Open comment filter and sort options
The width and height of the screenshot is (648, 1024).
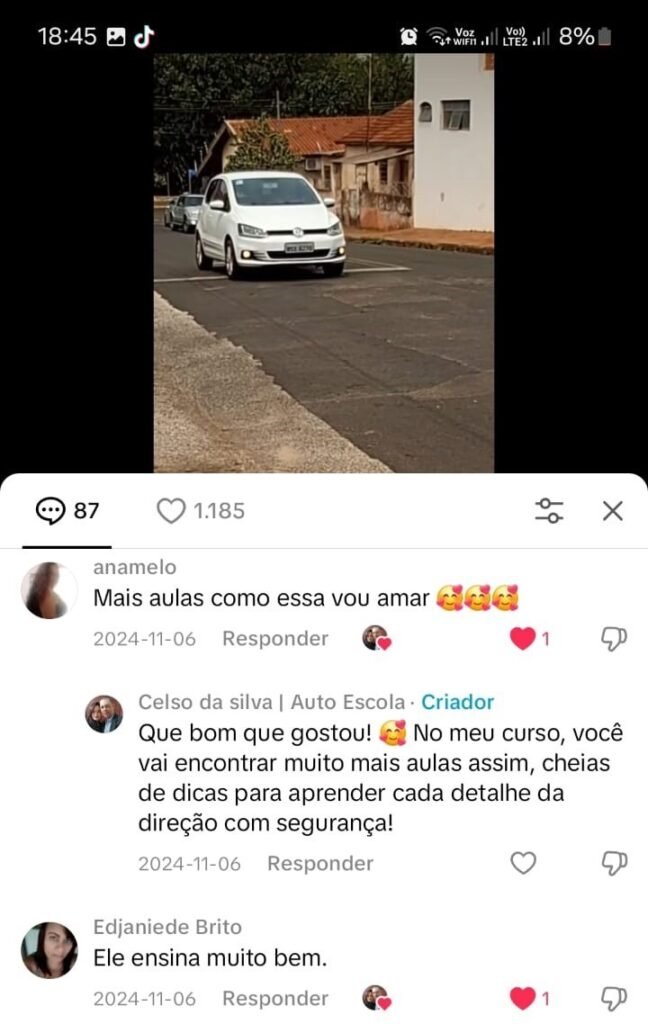pyautogui.click(x=549, y=511)
